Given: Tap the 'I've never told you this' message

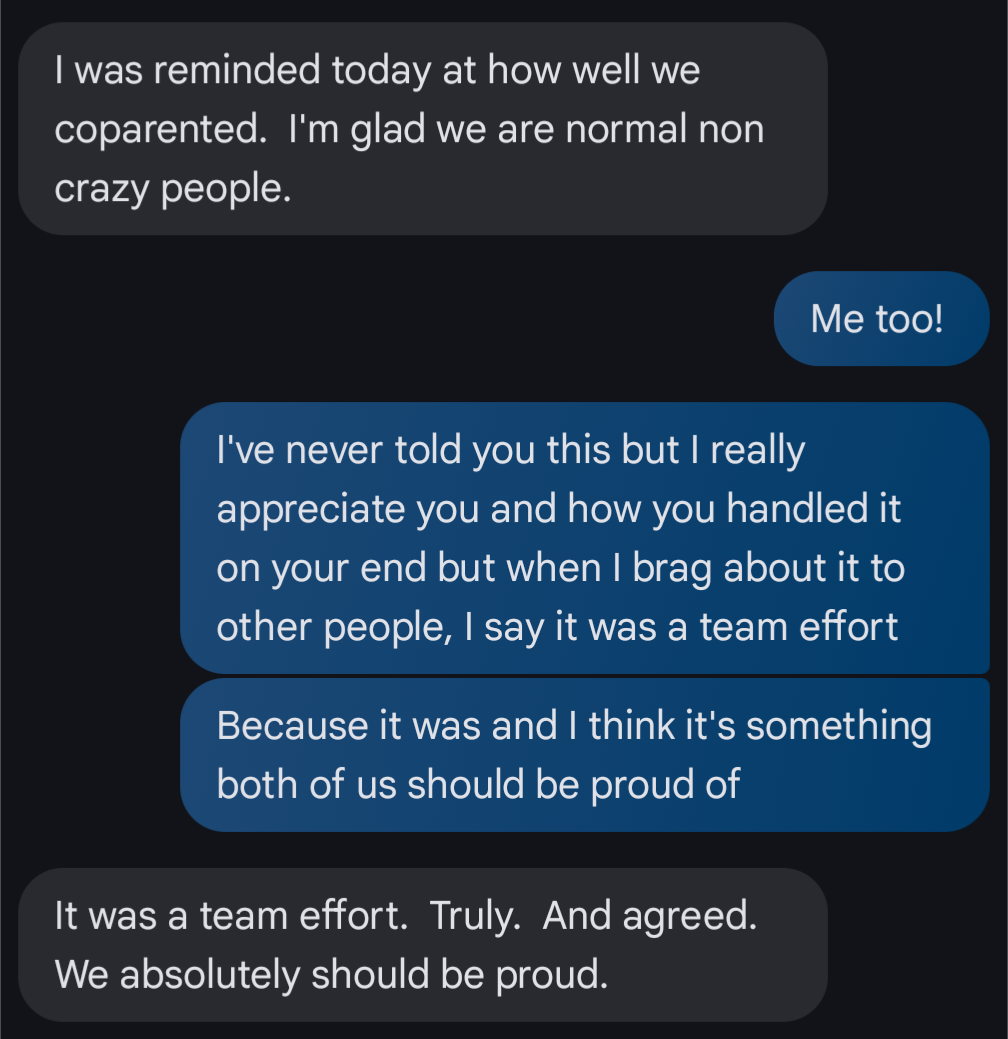Looking at the screenshot, I should [x=584, y=538].
